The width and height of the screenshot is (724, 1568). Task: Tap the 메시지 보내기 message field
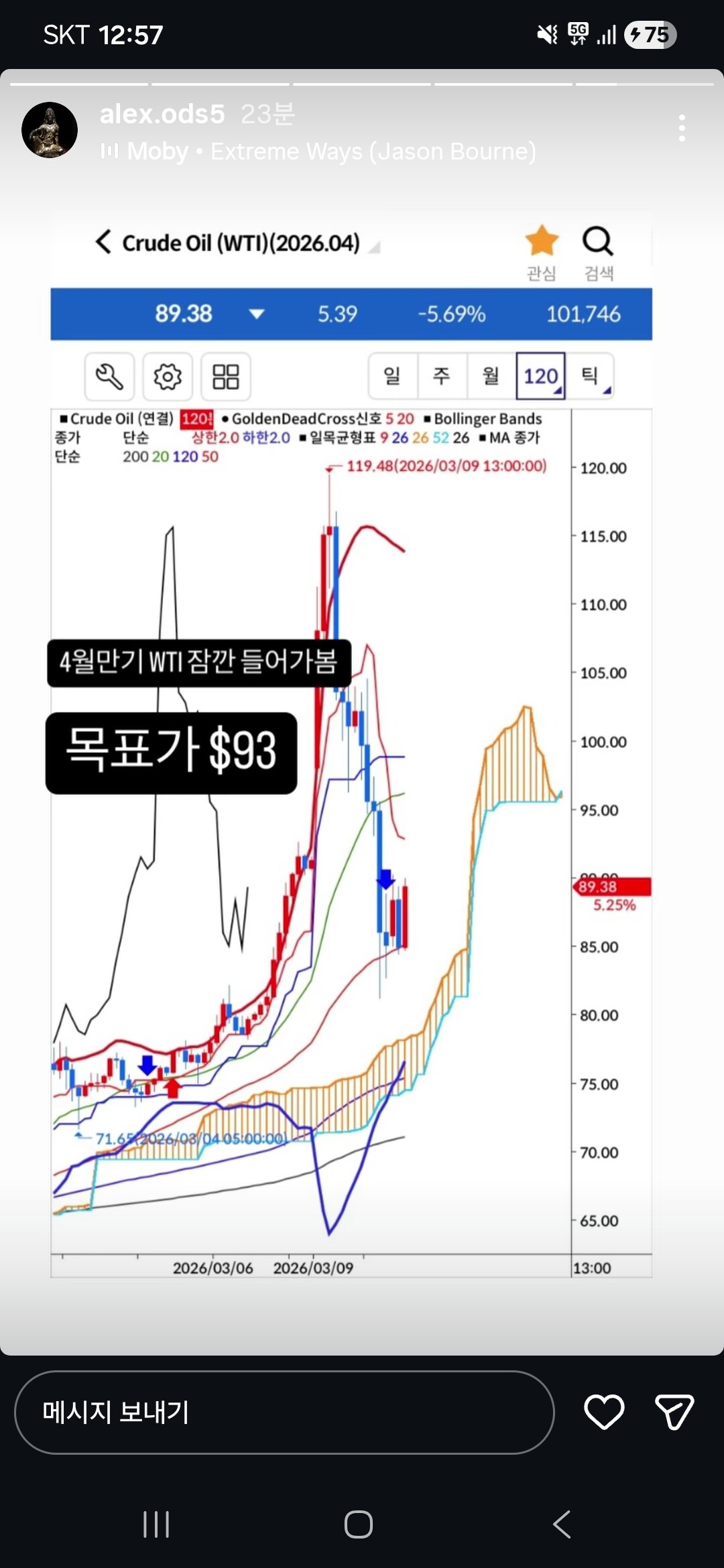click(284, 1412)
